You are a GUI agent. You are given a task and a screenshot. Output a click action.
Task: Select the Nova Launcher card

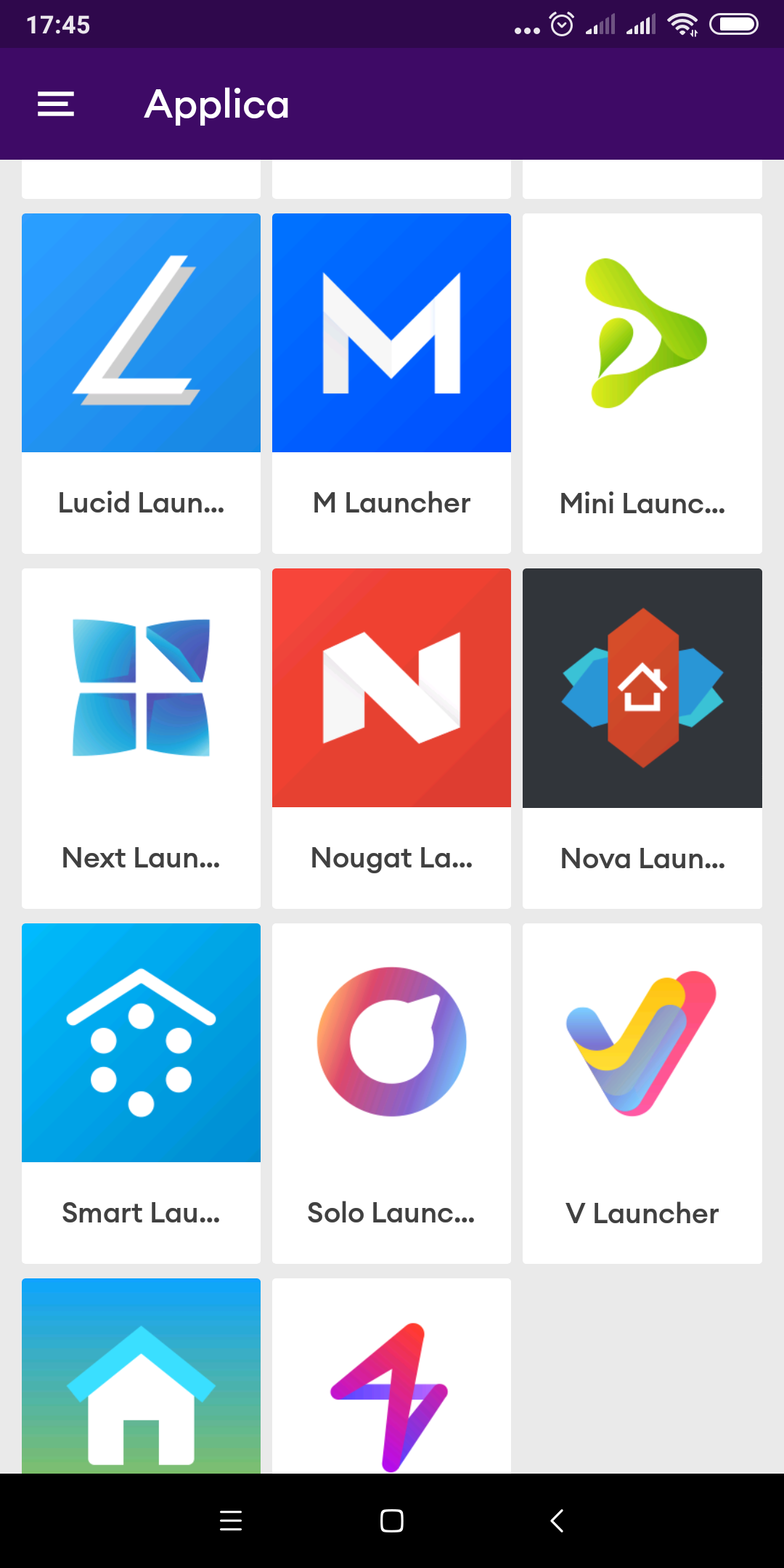(642, 738)
